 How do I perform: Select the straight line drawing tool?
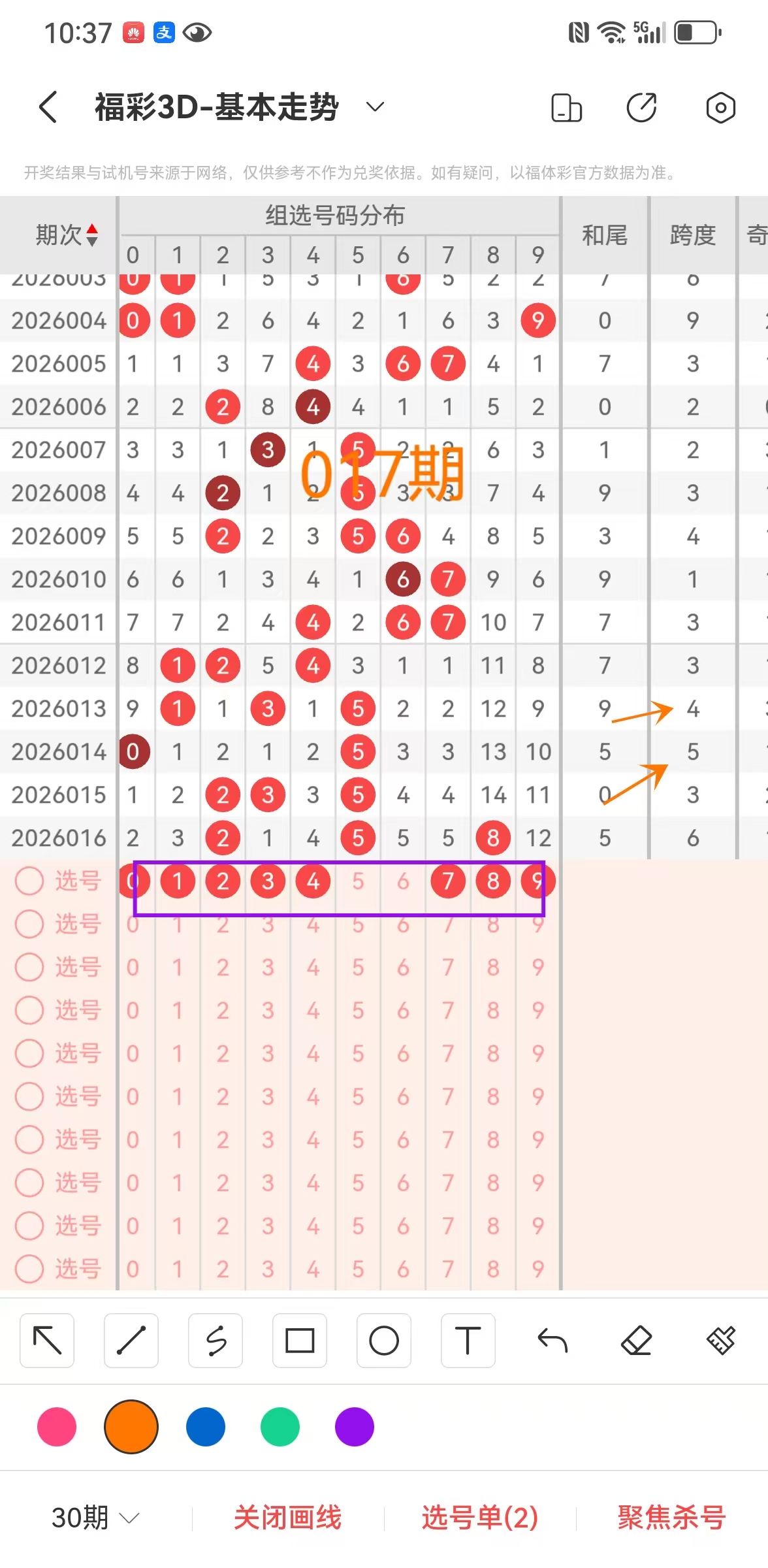tap(131, 1341)
